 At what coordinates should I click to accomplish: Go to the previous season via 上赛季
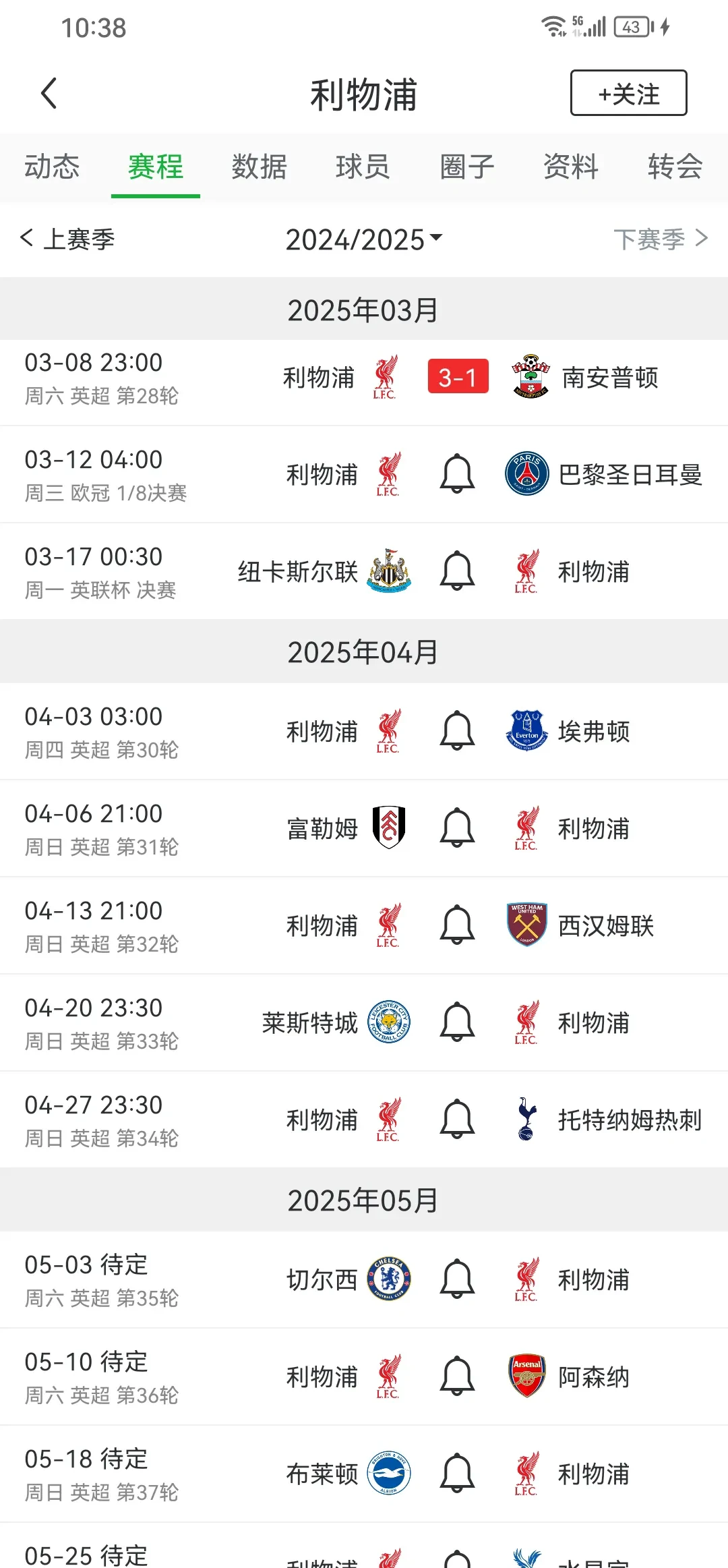tap(67, 238)
